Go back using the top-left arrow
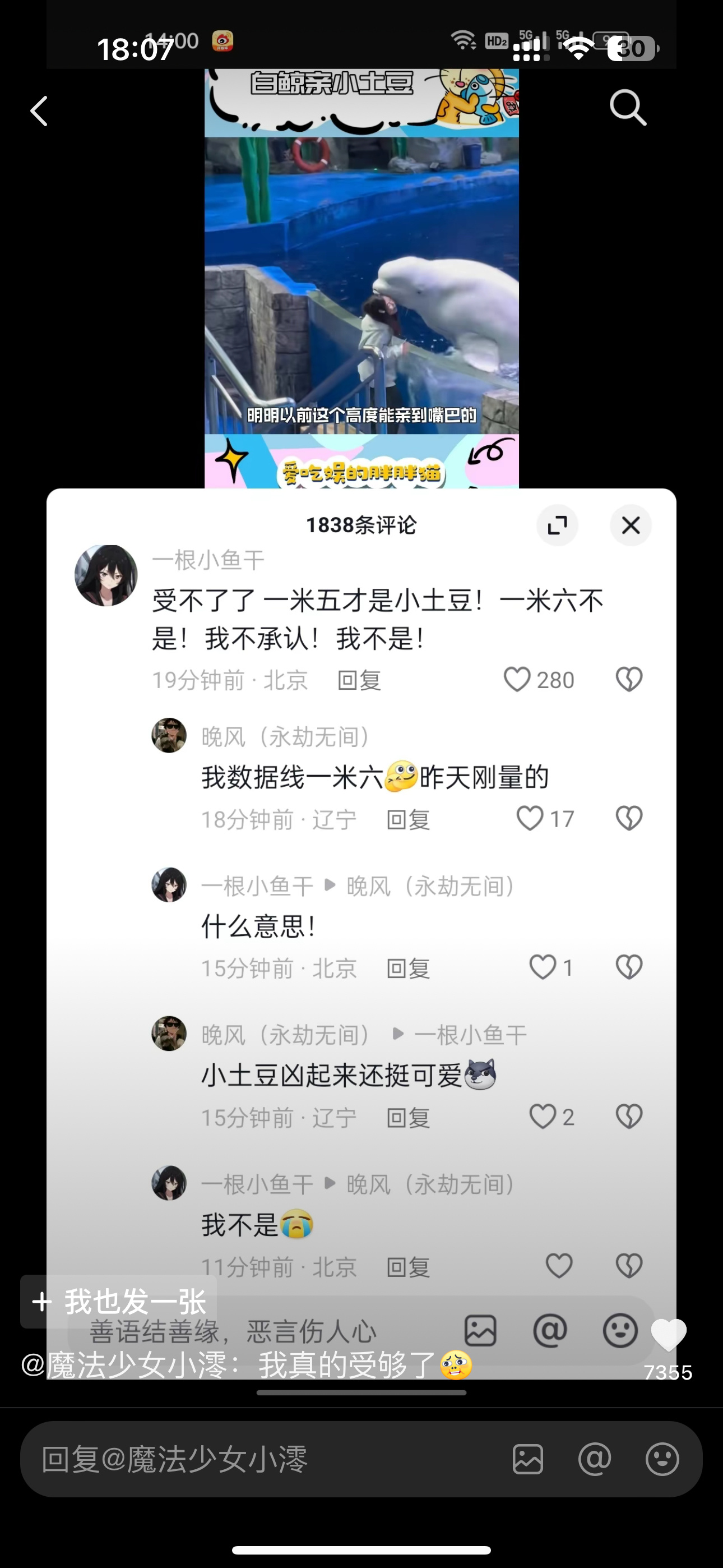Viewport: 723px width, 1568px height. coord(39,112)
